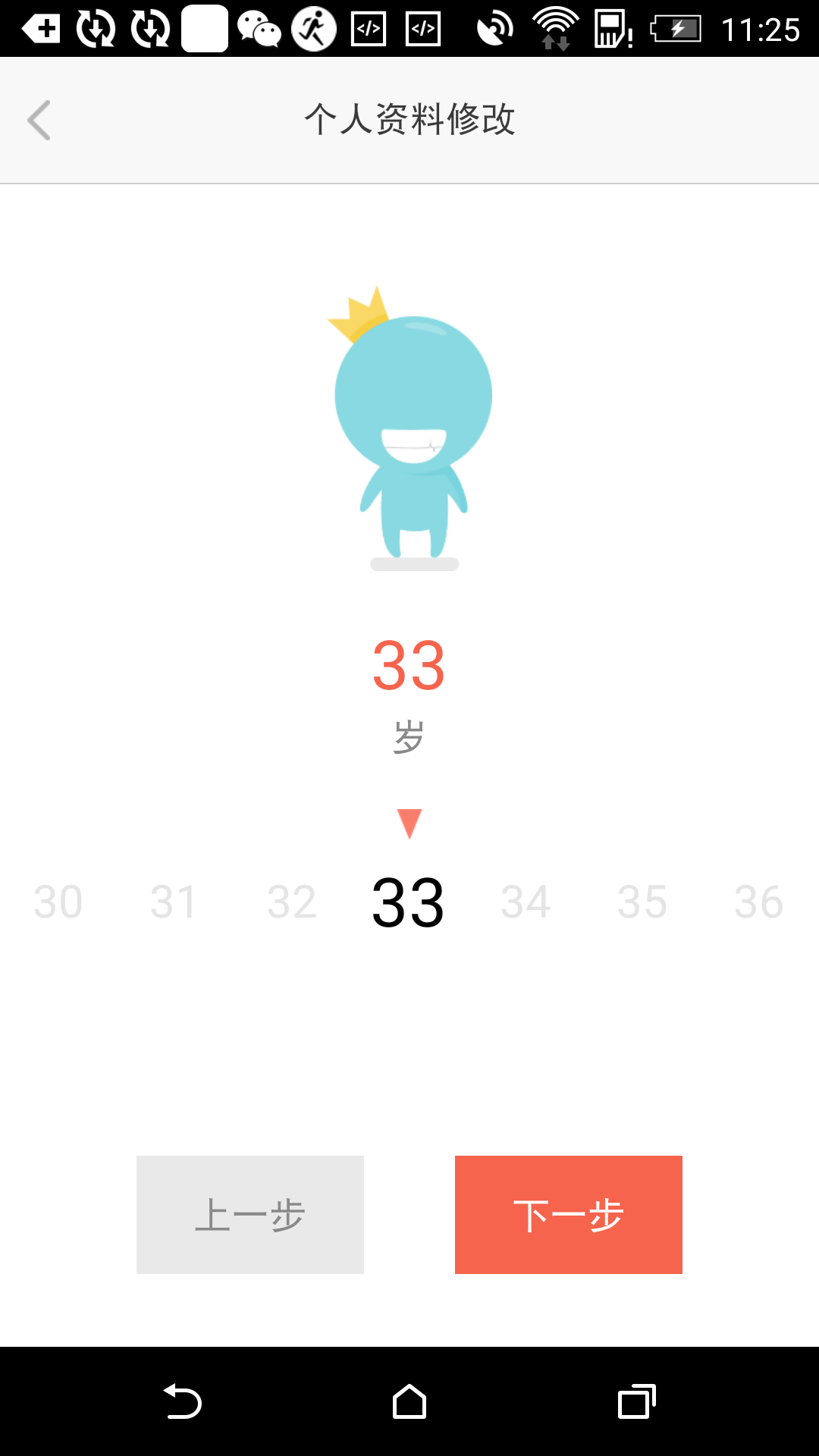Pick age 32 from the age scale
This screenshot has width=819, height=1456.
292,902
